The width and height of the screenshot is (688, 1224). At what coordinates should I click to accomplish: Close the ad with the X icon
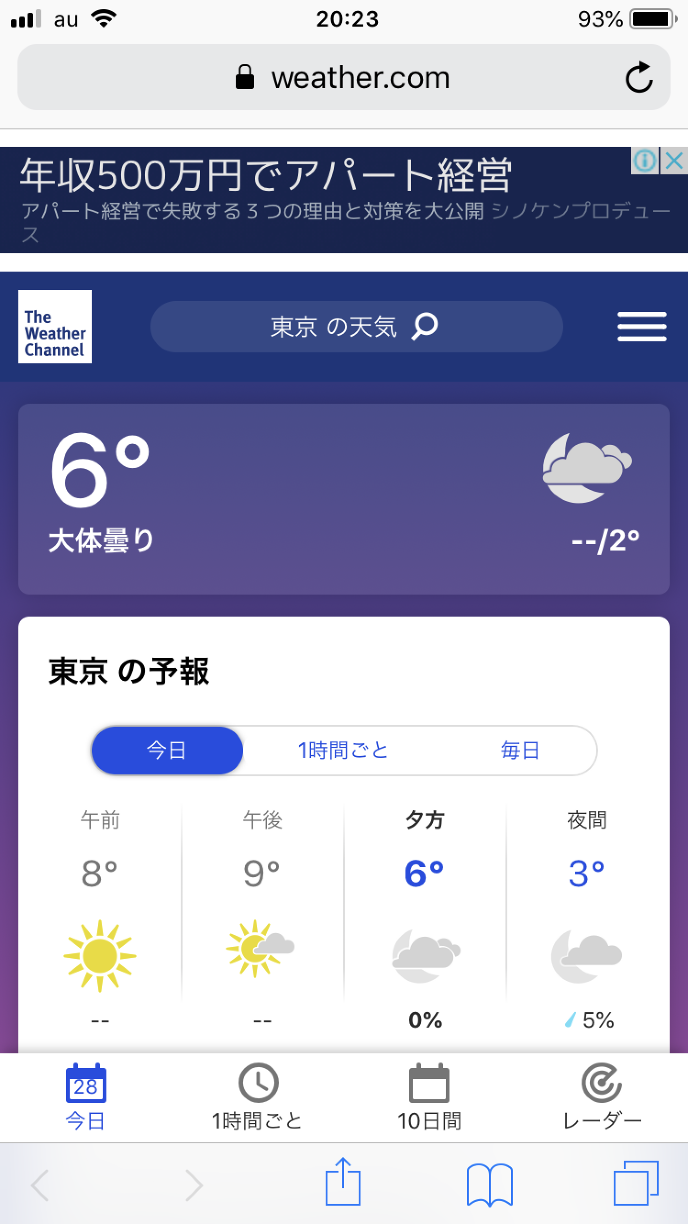point(676,160)
